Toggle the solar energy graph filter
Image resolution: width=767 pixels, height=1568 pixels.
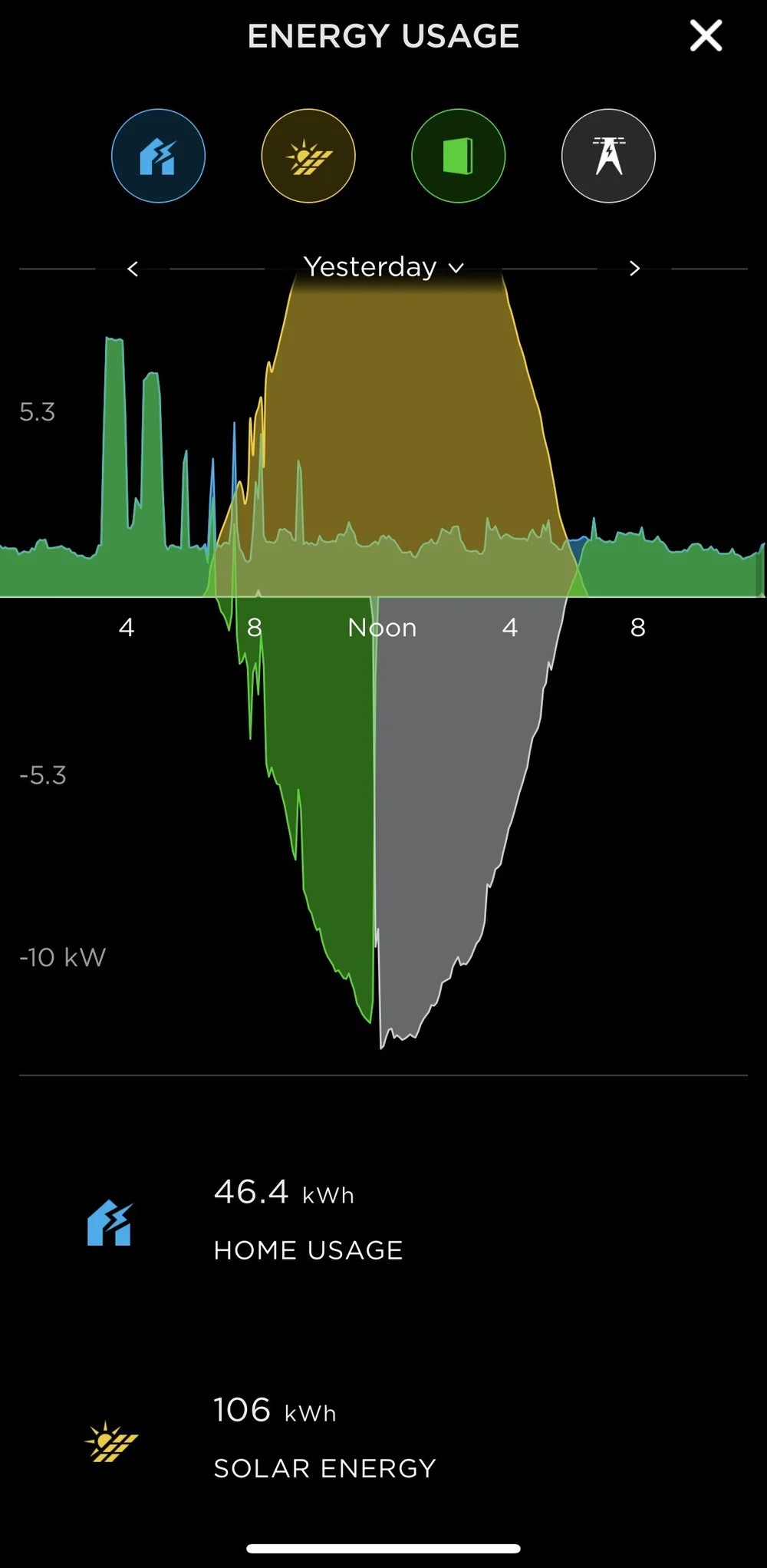click(308, 156)
